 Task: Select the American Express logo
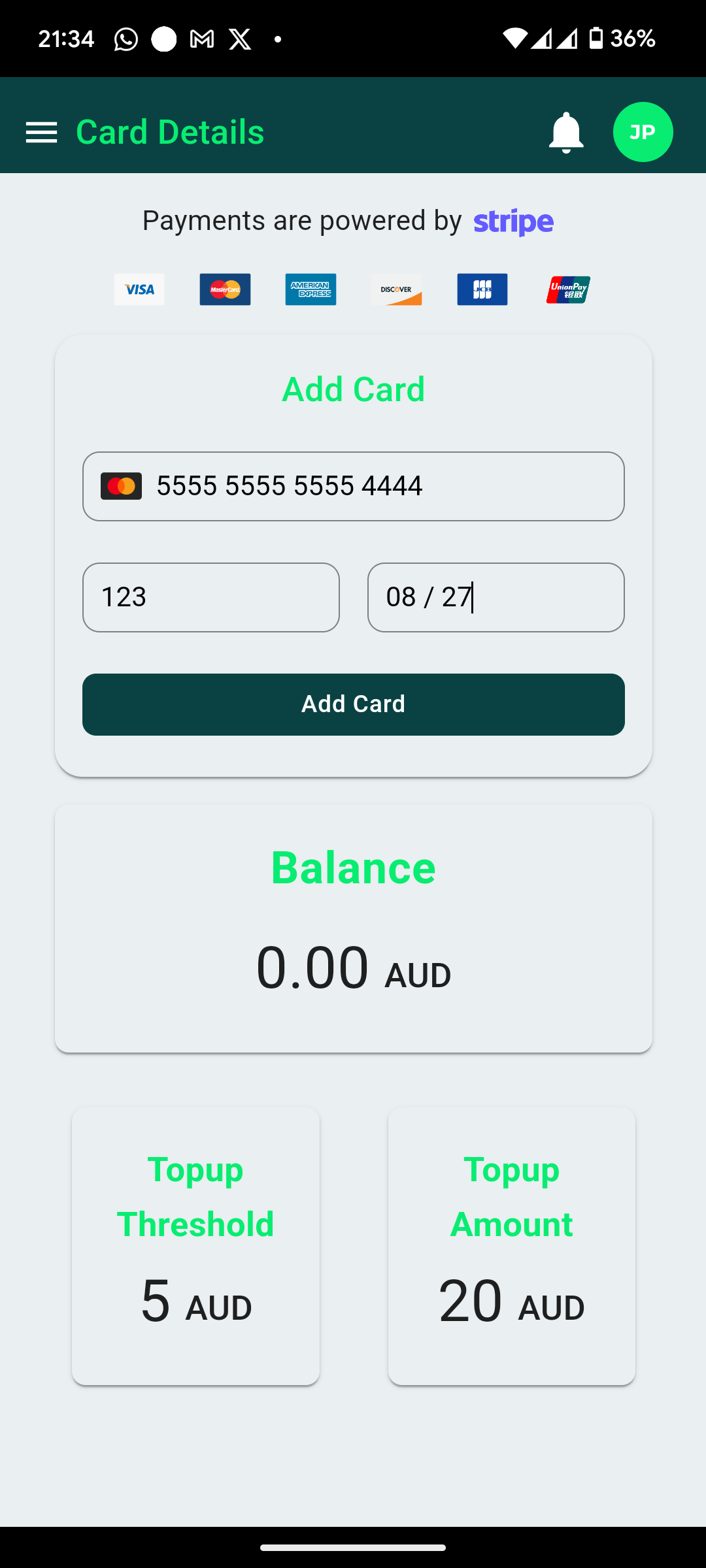(311, 289)
